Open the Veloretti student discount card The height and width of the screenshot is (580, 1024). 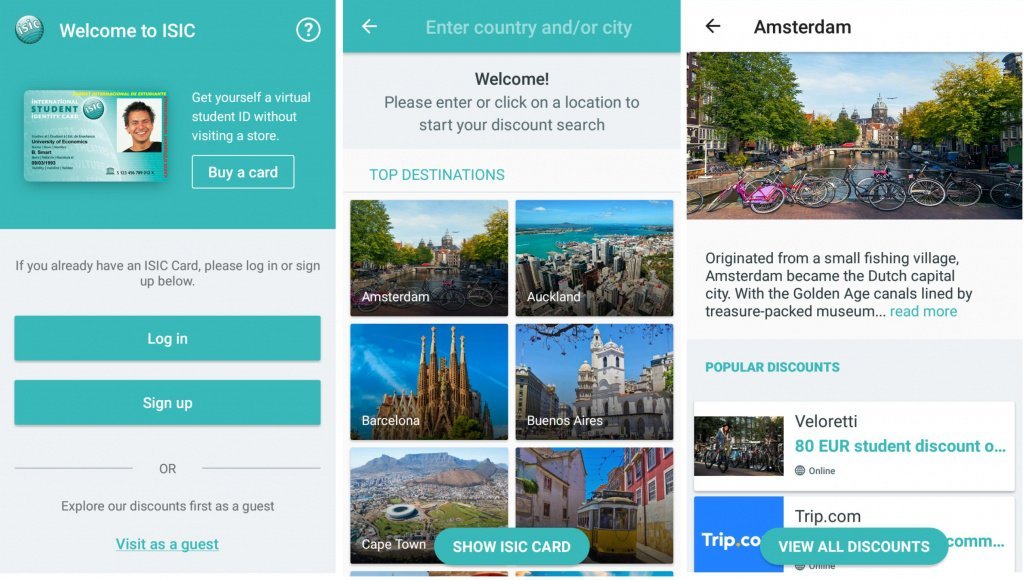pos(853,446)
